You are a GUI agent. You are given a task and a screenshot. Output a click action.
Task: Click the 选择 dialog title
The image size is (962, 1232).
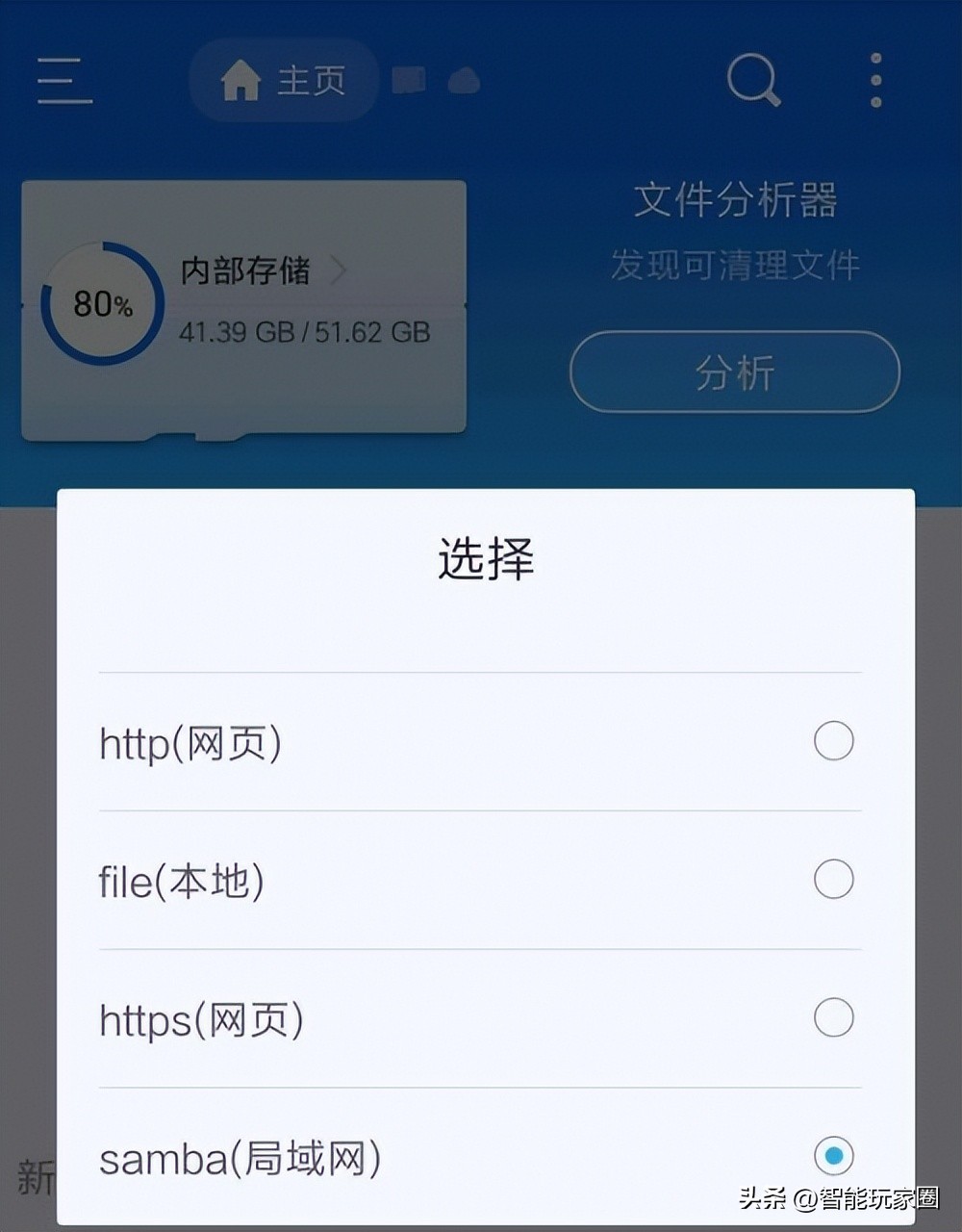[485, 560]
